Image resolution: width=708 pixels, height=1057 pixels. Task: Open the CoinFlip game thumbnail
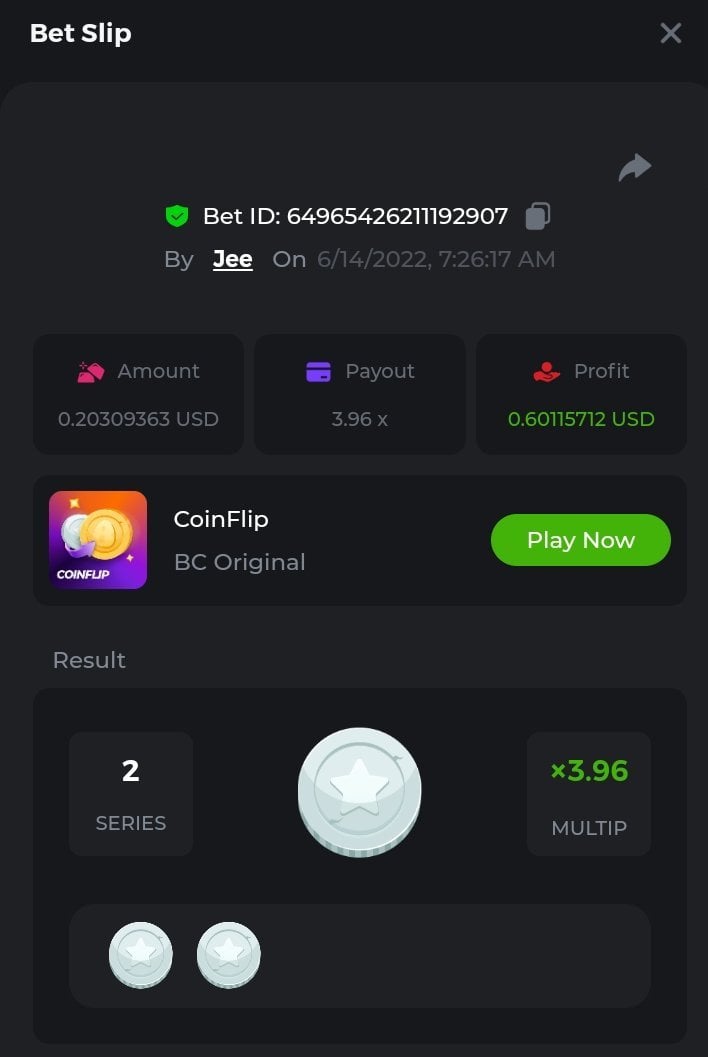click(98, 540)
